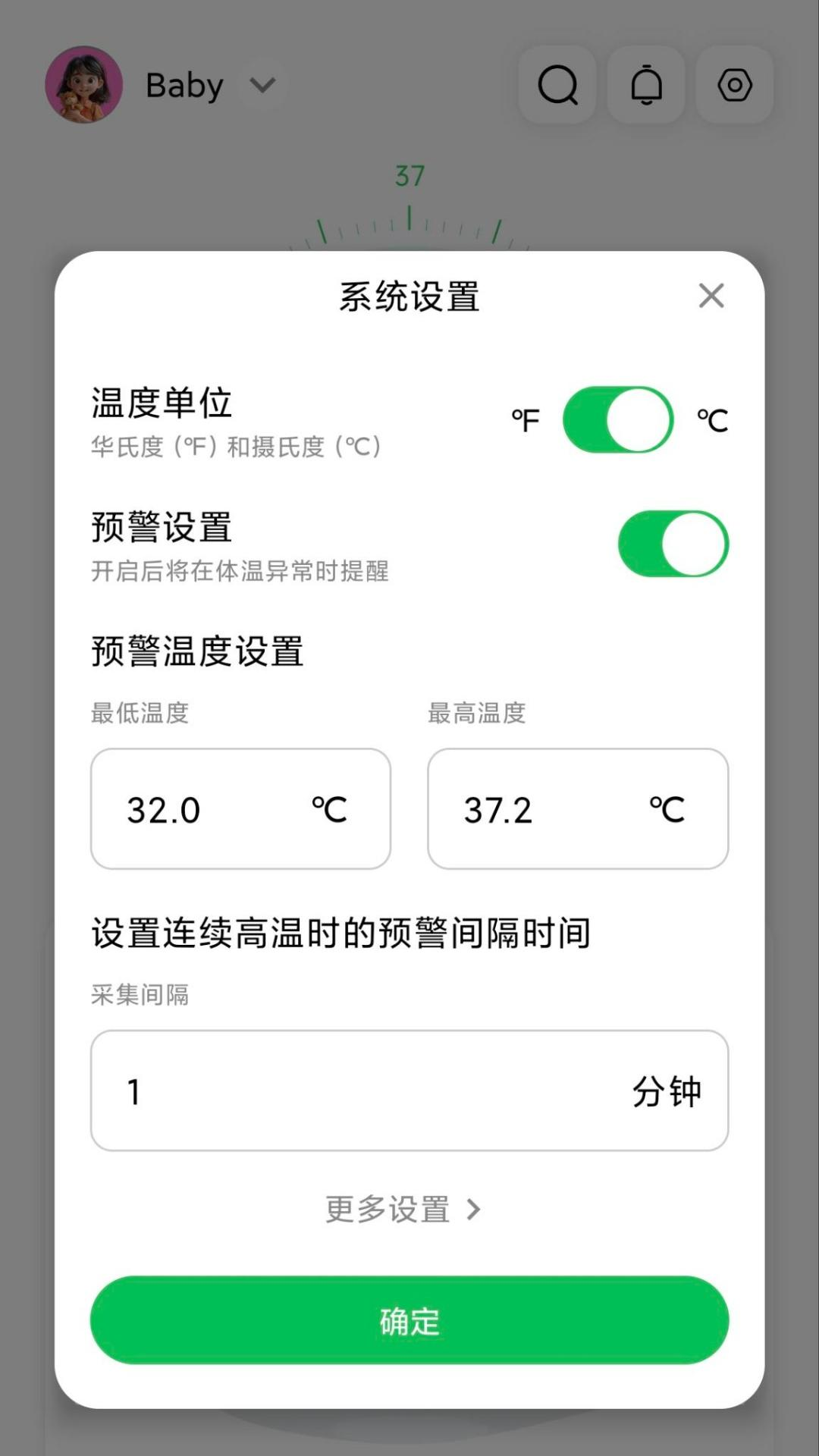Open notifications via the bell icon
This screenshot has width=819, height=1456.
(x=645, y=85)
